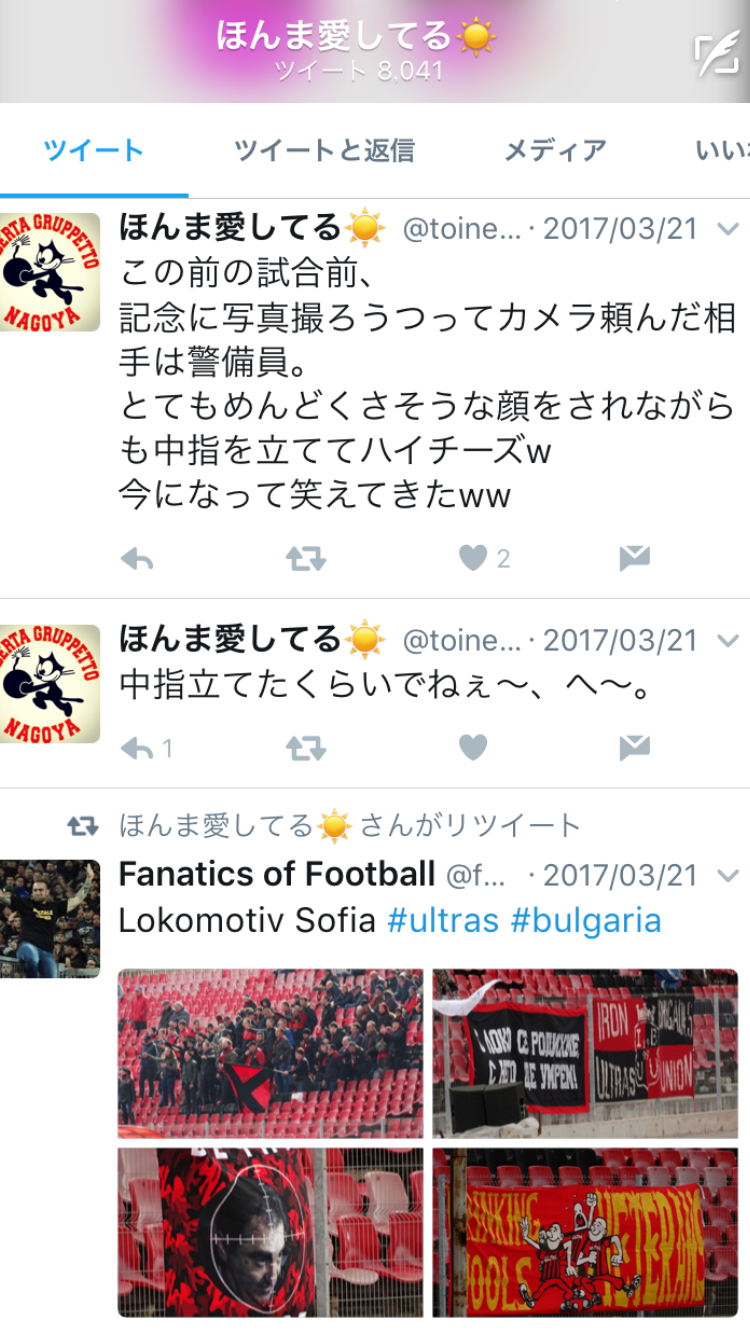Image resolution: width=750 pixels, height=1334 pixels.
Task: Expand the chevron on the first tweet
Action: (x=728, y=229)
